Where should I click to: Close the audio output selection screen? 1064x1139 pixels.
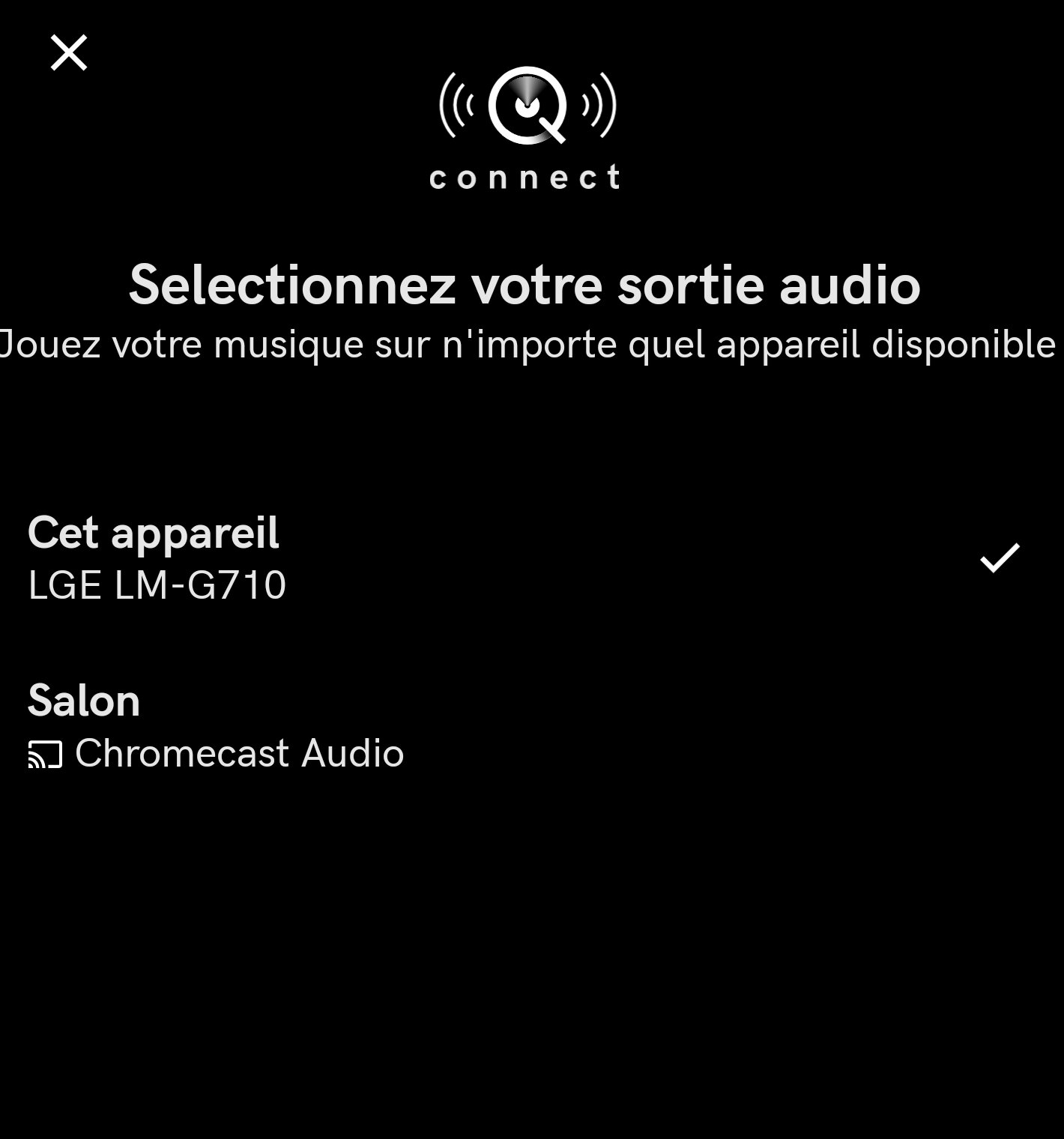pyautogui.click(x=69, y=53)
